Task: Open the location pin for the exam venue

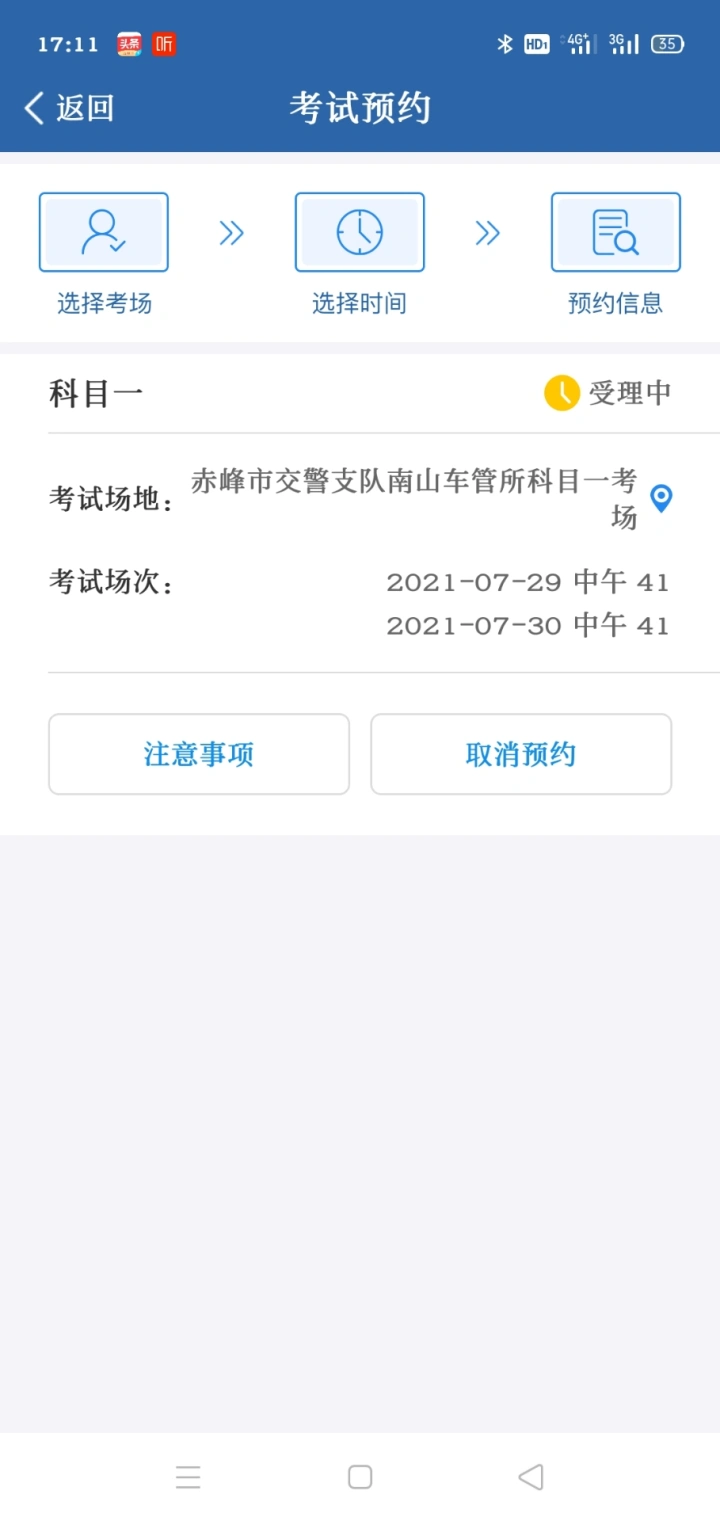Action: [661, 498]
